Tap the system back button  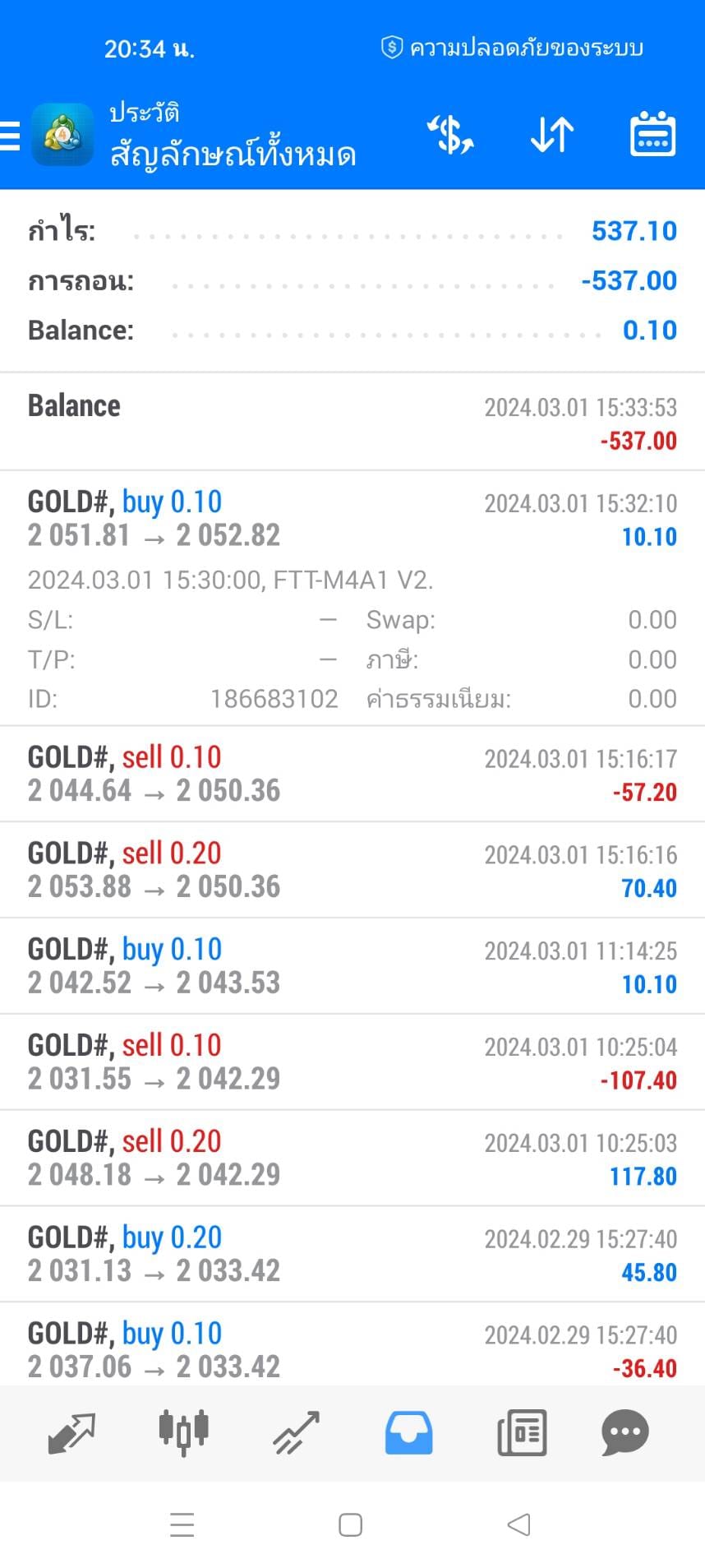(x=518, y=1525)
